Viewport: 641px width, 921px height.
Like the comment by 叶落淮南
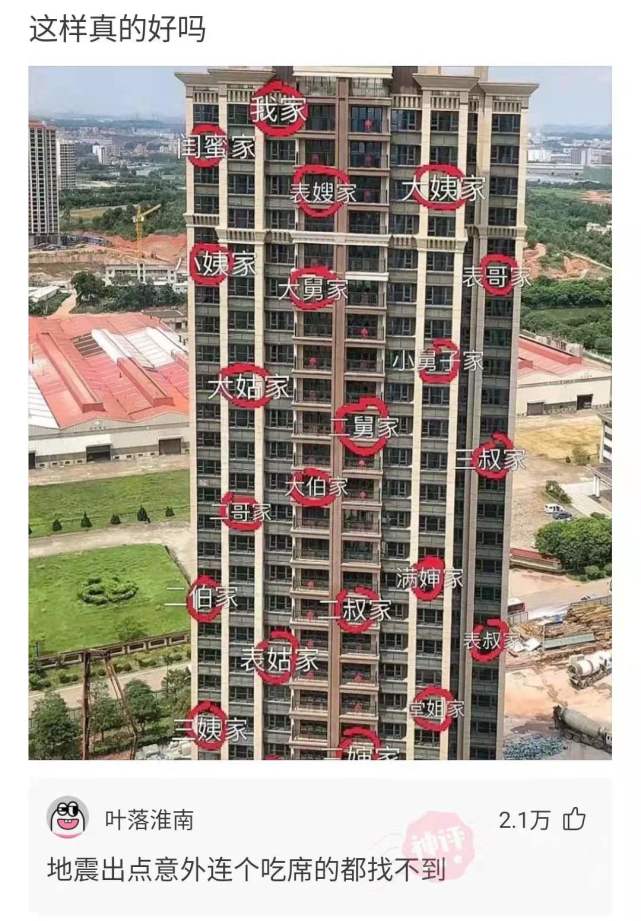click(x=574, y=819)
